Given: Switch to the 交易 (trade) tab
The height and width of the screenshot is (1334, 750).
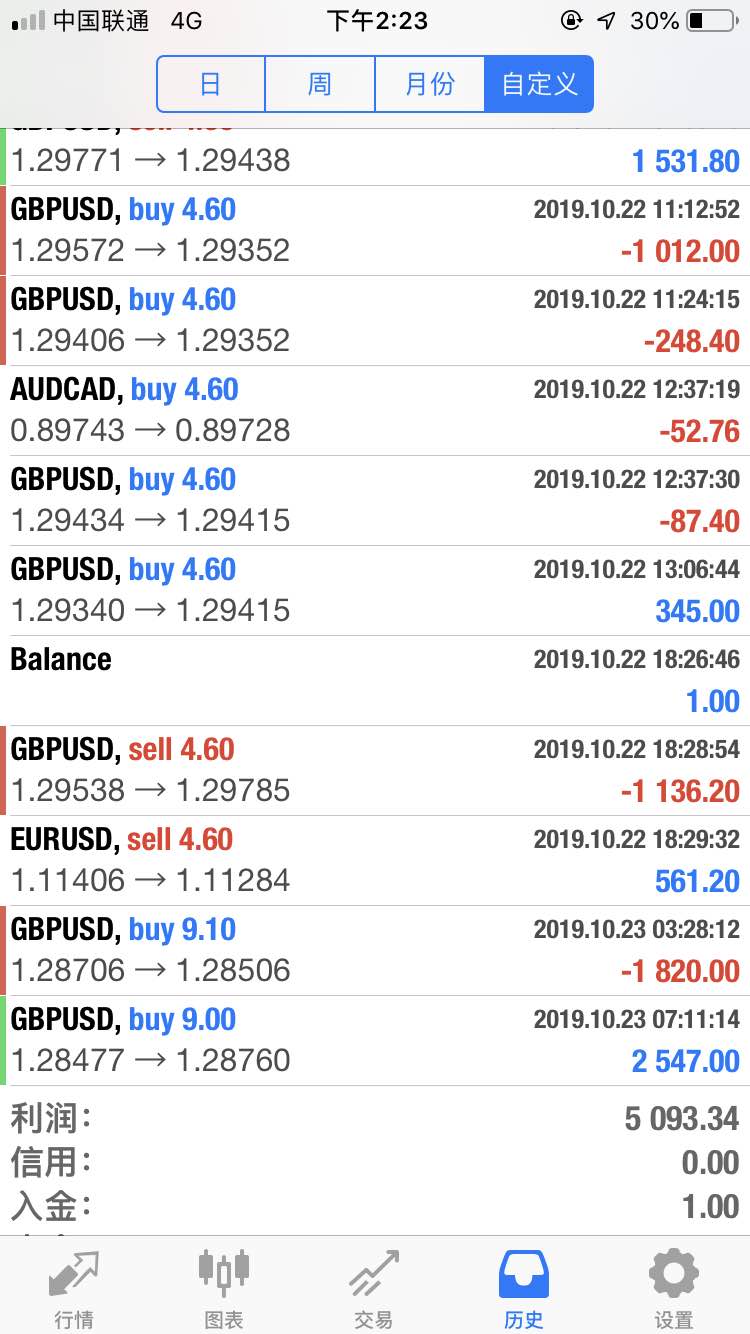Looking at the screenshot, I should pyautogui.click(x=374, y=1289).
